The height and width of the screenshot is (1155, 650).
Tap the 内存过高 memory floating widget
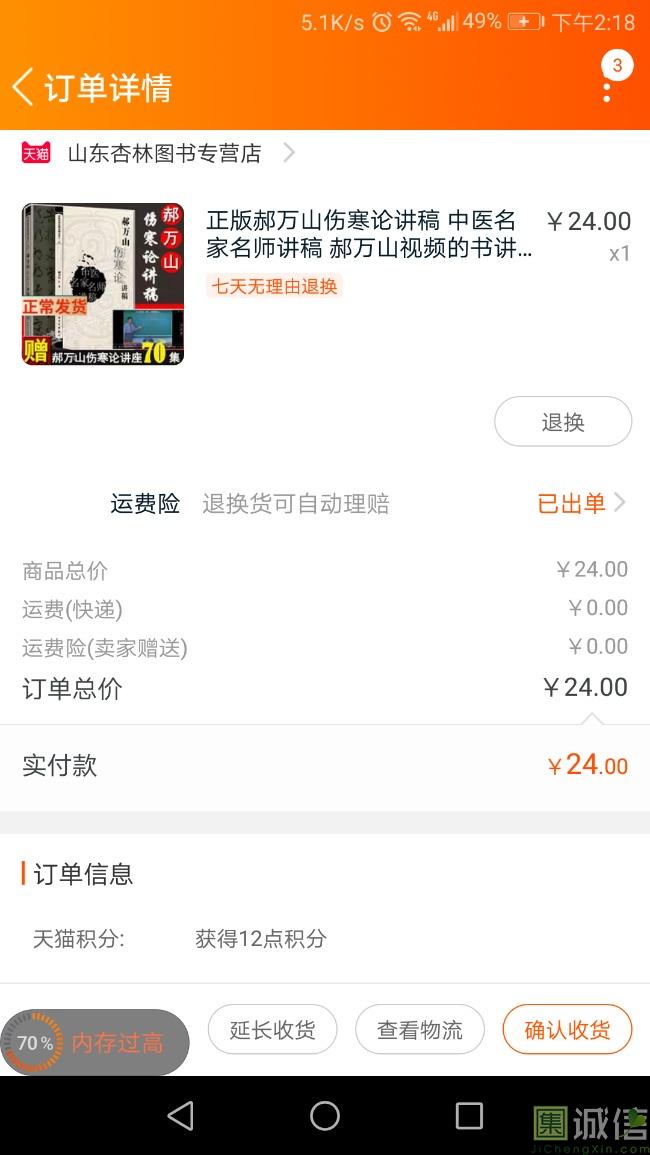coord(95,1043)
